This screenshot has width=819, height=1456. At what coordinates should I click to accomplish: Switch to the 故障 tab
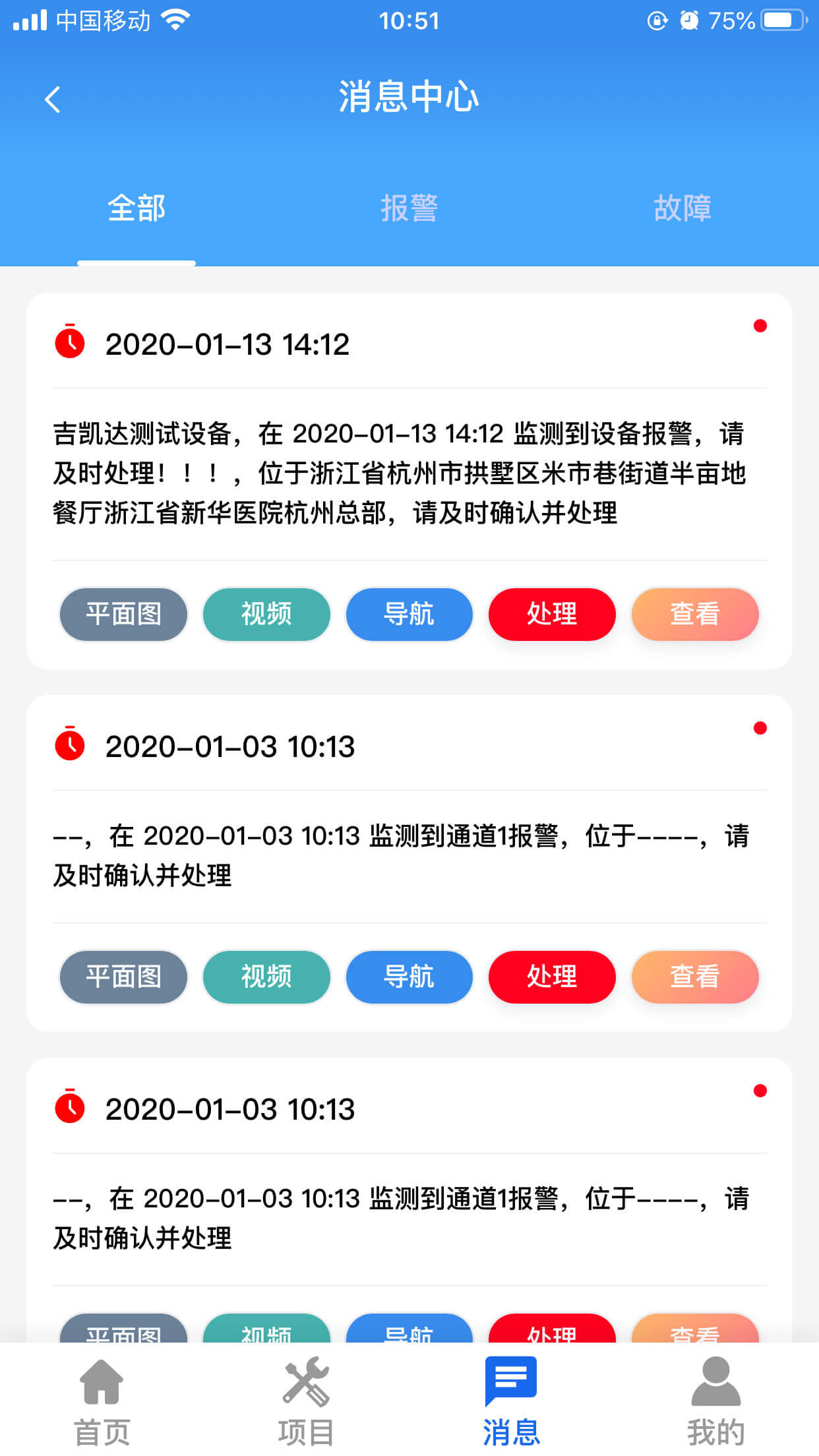click(682, 208)
